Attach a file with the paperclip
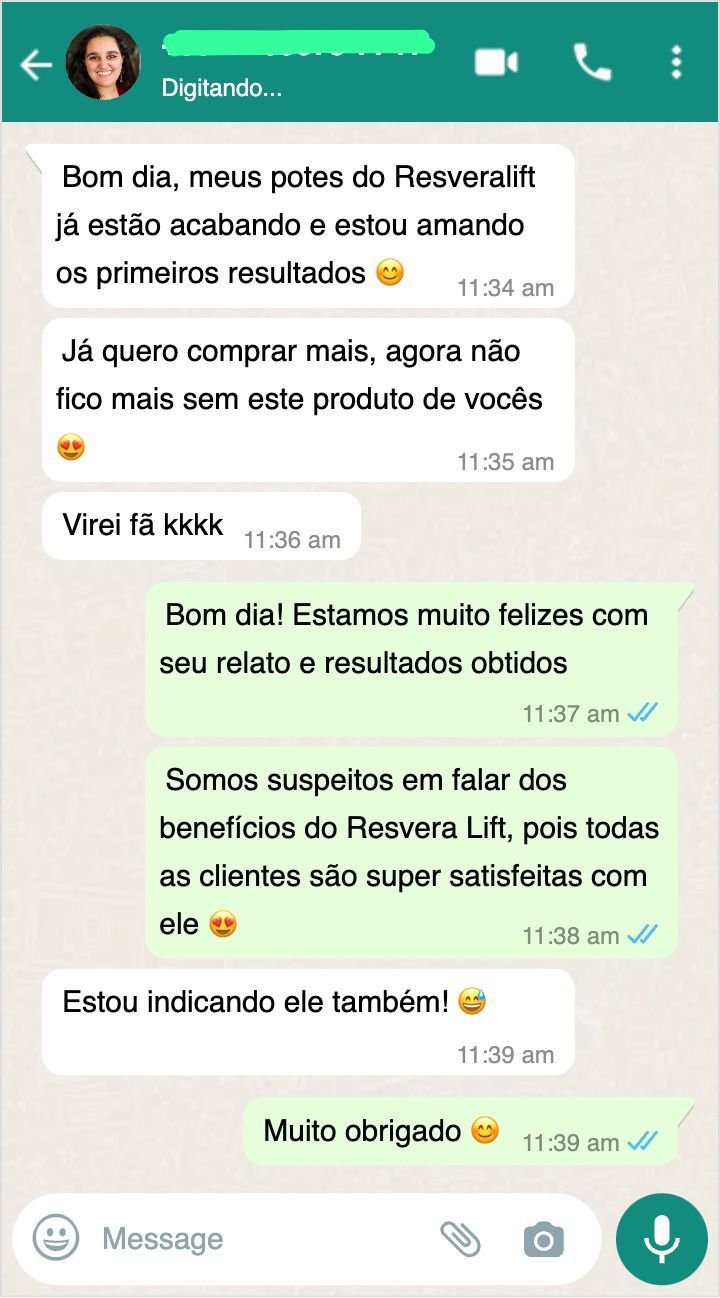The image size is (720, 1298). pos(461,1239)
